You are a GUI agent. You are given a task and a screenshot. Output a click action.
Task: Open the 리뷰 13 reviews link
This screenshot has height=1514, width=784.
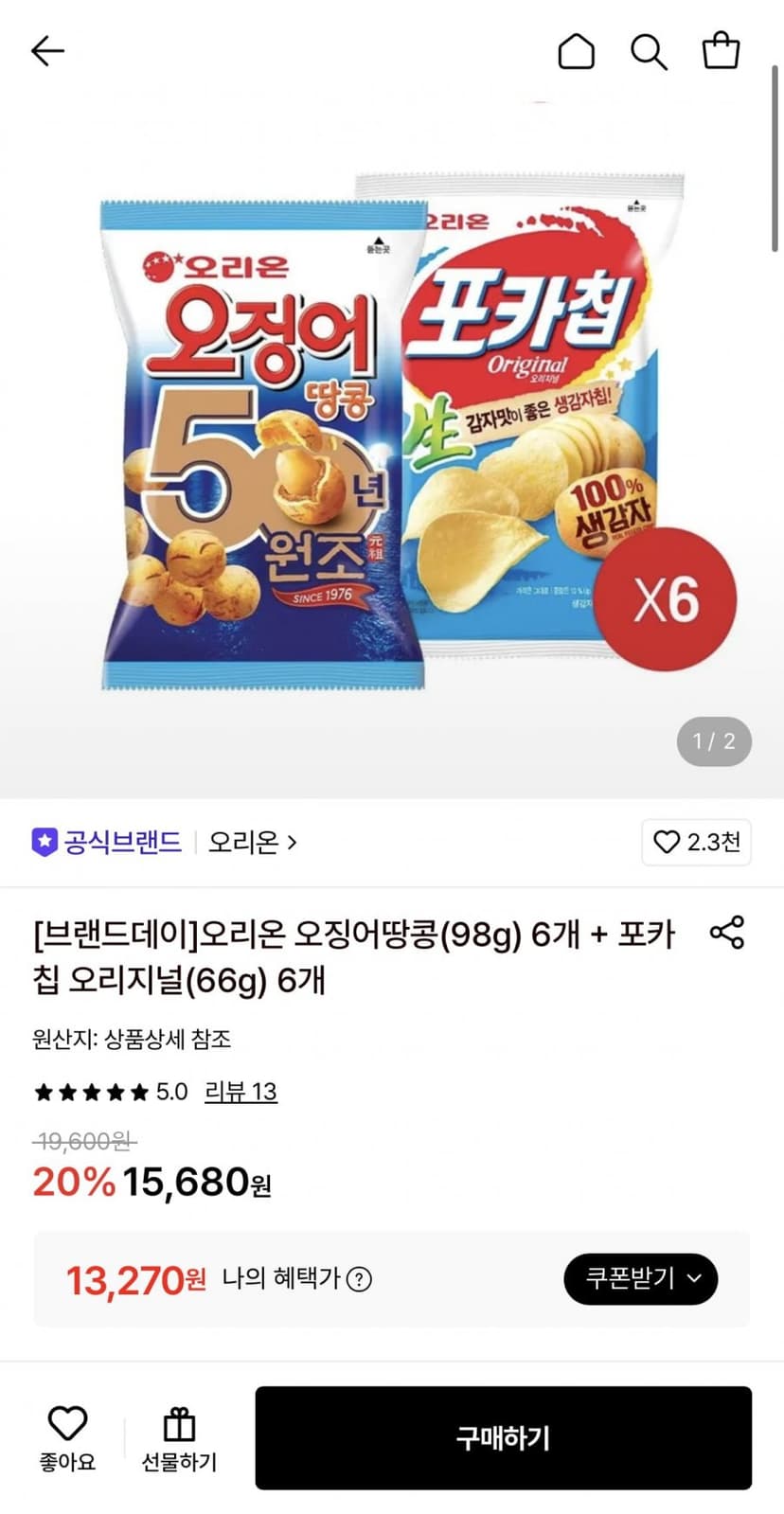click(x=241, y=1092)
